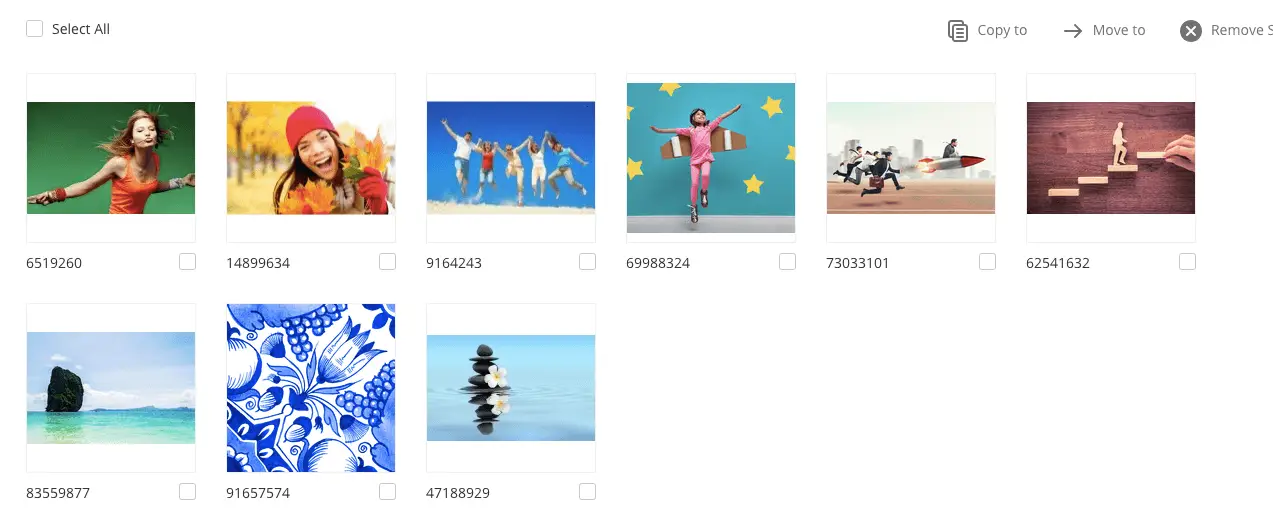Open image 9164243 of jumping people
Viewport: 1273px width, 518px height.
pyautogui.click(x=511, y=158)
